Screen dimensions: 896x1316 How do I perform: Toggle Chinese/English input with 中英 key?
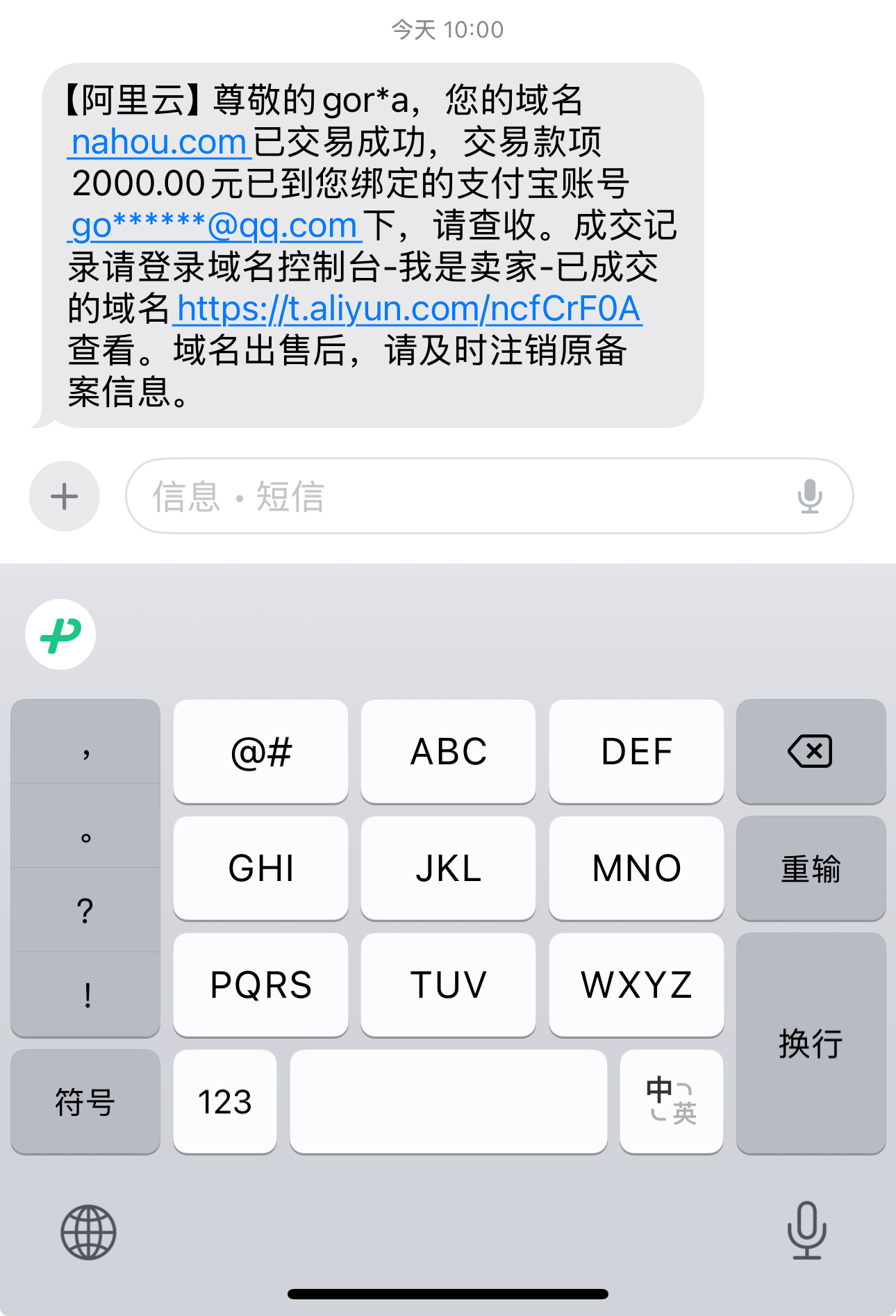point(671,1102)
